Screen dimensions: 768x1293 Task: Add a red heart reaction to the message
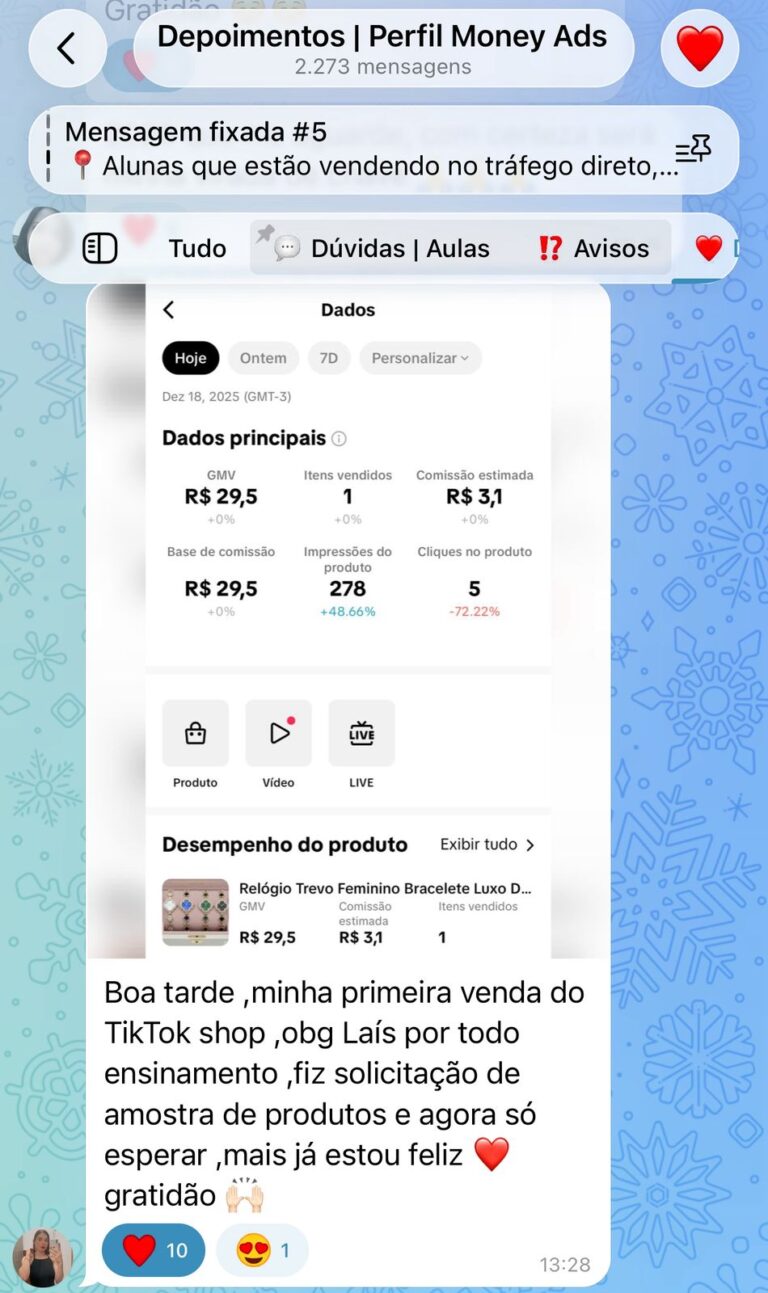click(153, 1250)
